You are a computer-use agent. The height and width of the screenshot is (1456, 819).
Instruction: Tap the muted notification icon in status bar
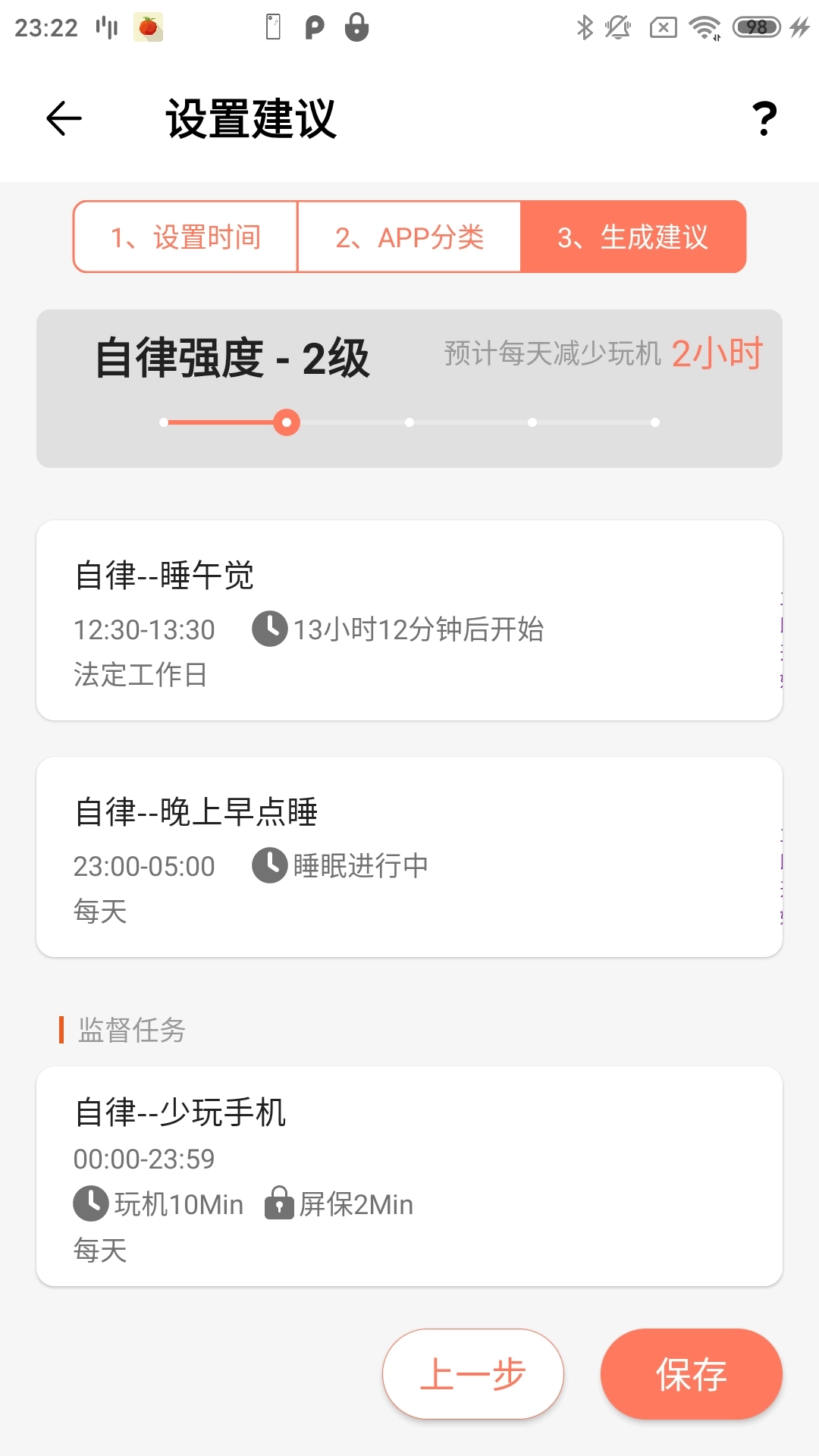(x=616, y=27)
